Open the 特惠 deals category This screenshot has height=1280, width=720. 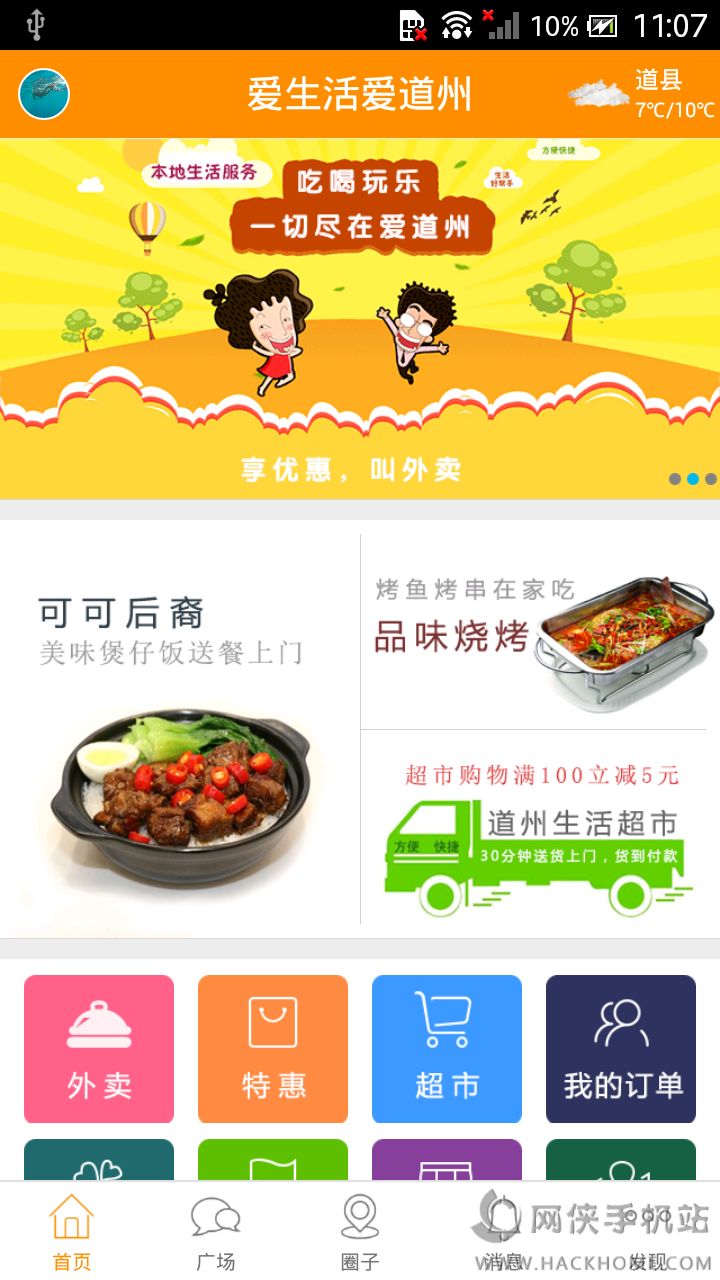tap(273, 1049)
